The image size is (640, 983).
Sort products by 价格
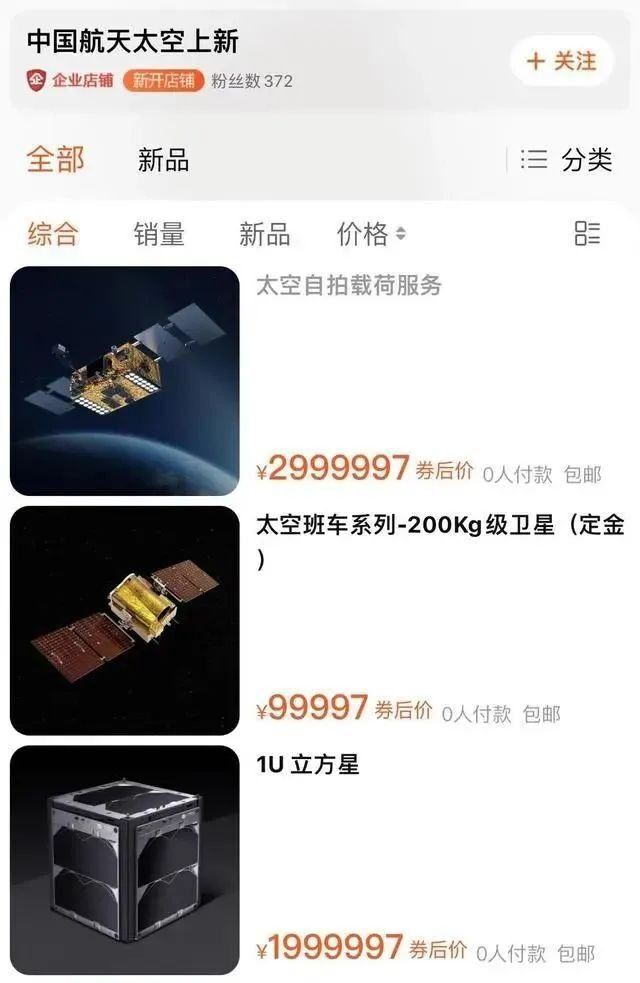[371, 234]
